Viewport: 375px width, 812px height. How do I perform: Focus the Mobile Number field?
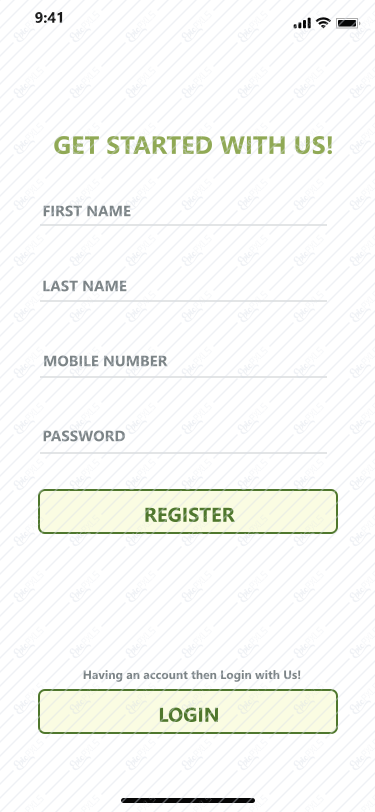pos(183,362)
